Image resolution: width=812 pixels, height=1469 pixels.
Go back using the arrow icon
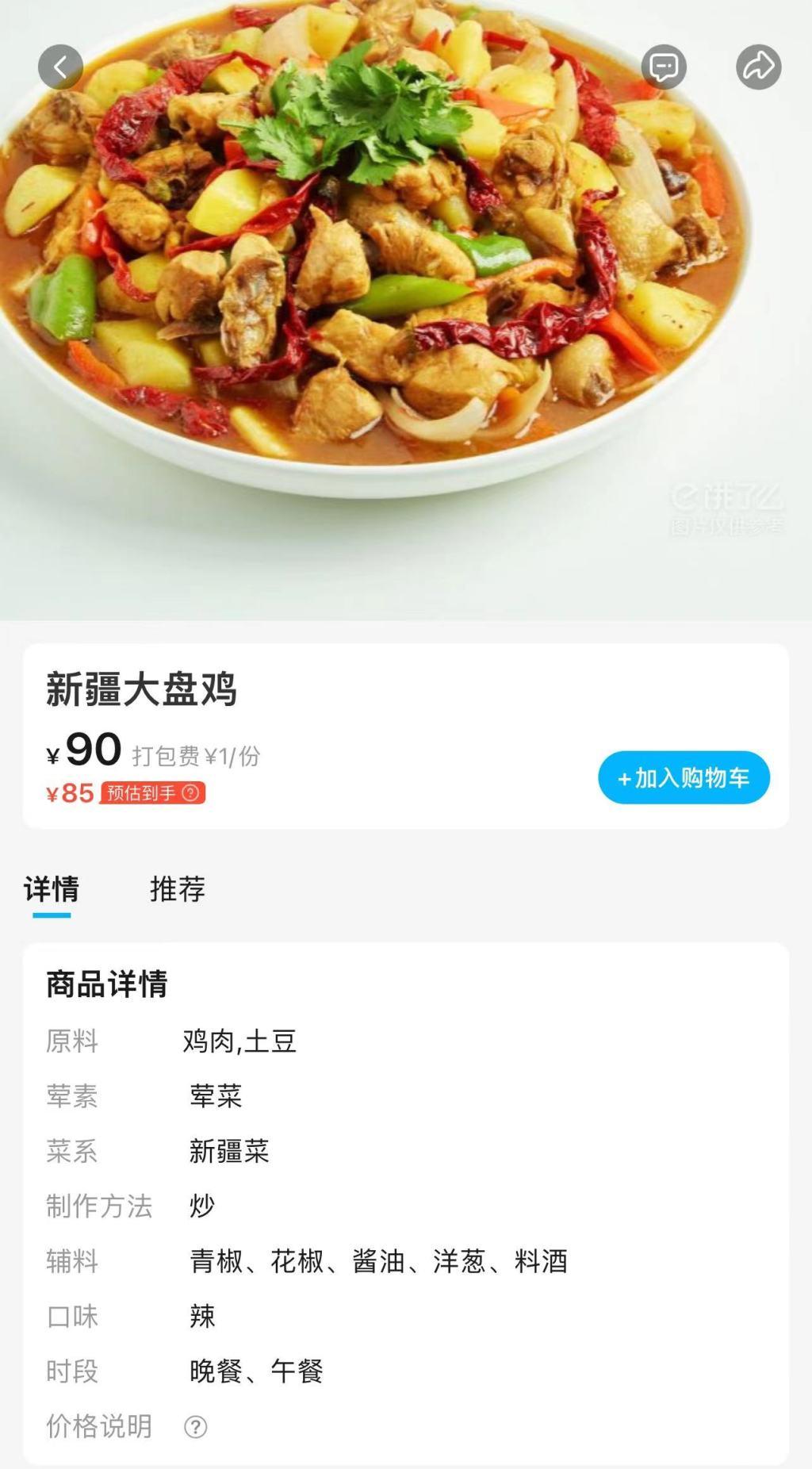(x=60, y=67)
